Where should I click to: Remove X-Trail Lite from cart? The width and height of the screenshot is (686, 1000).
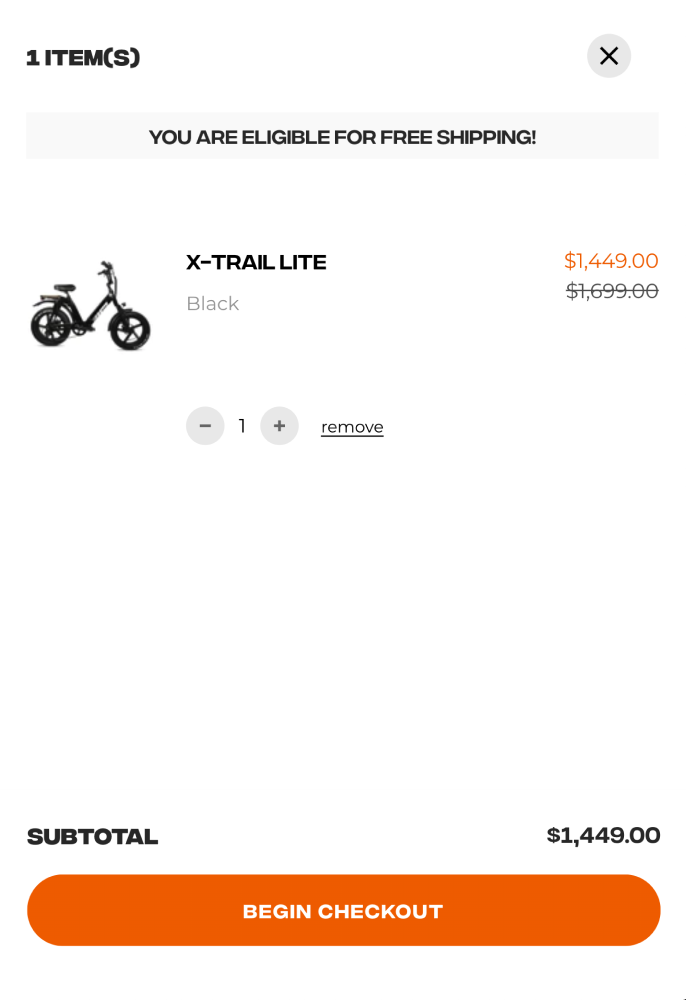(352, 427)
